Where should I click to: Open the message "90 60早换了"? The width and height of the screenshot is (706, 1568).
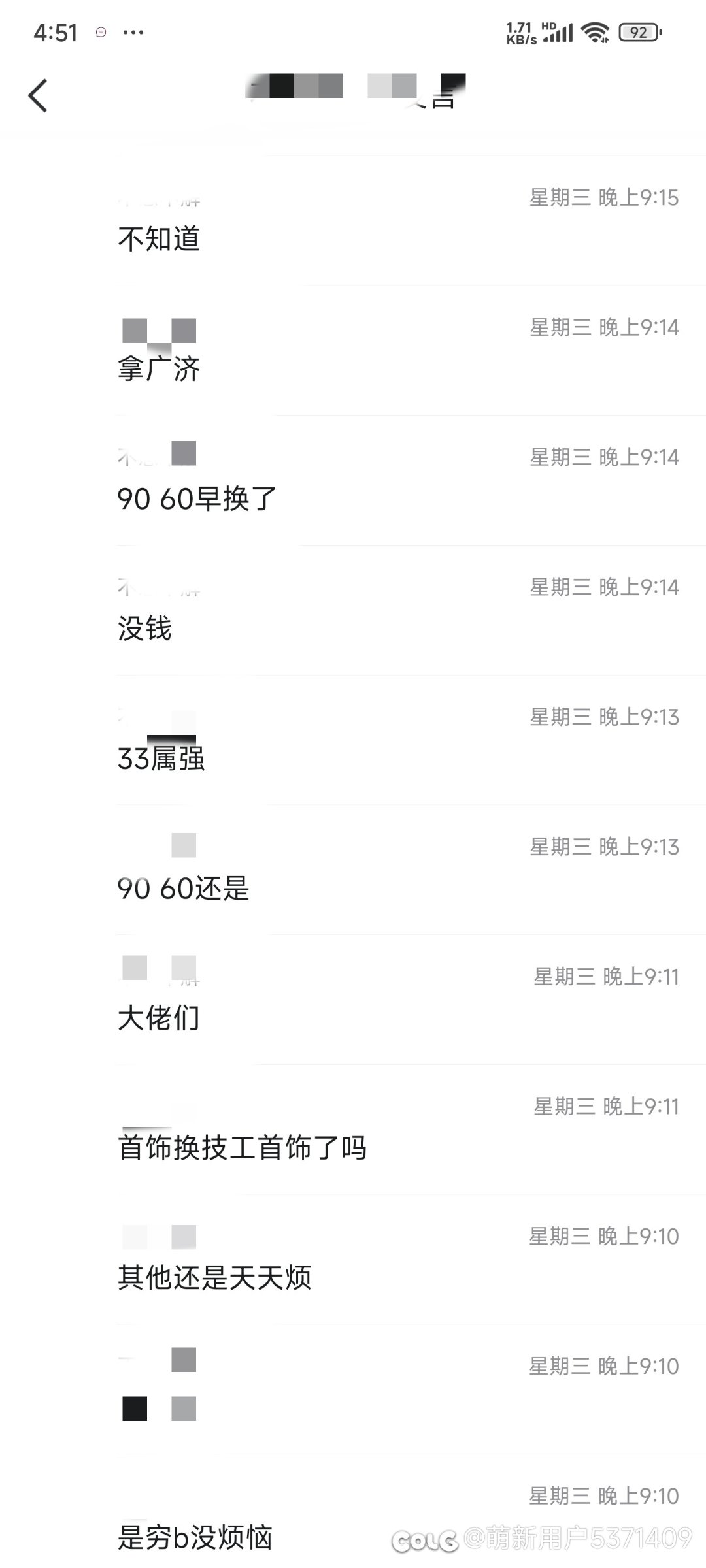point(353,480)
